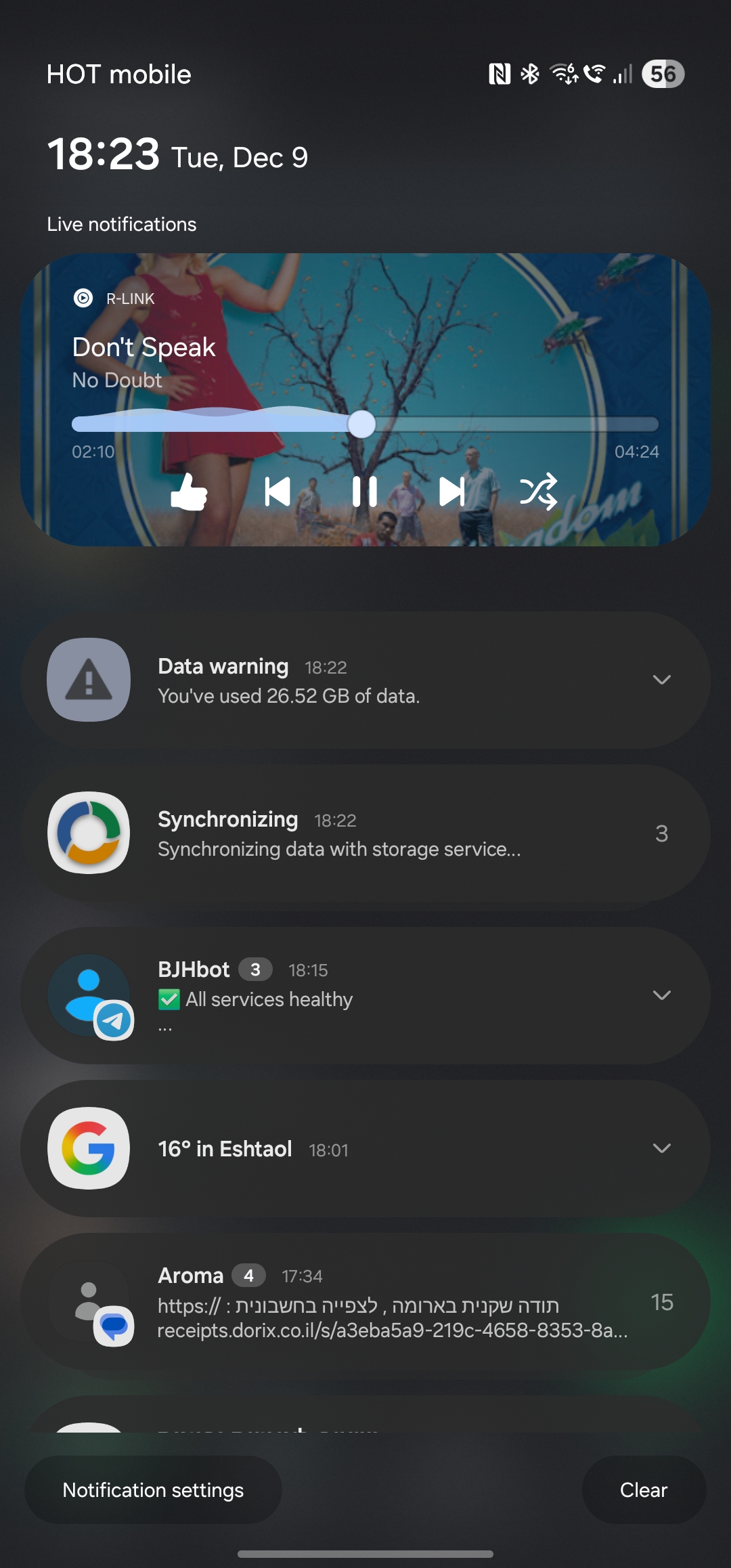Image resolution: width=731 pixels, height=1568 pixels.
Task: Tap the song progress bar to seek
Action: tap(474, 424)
